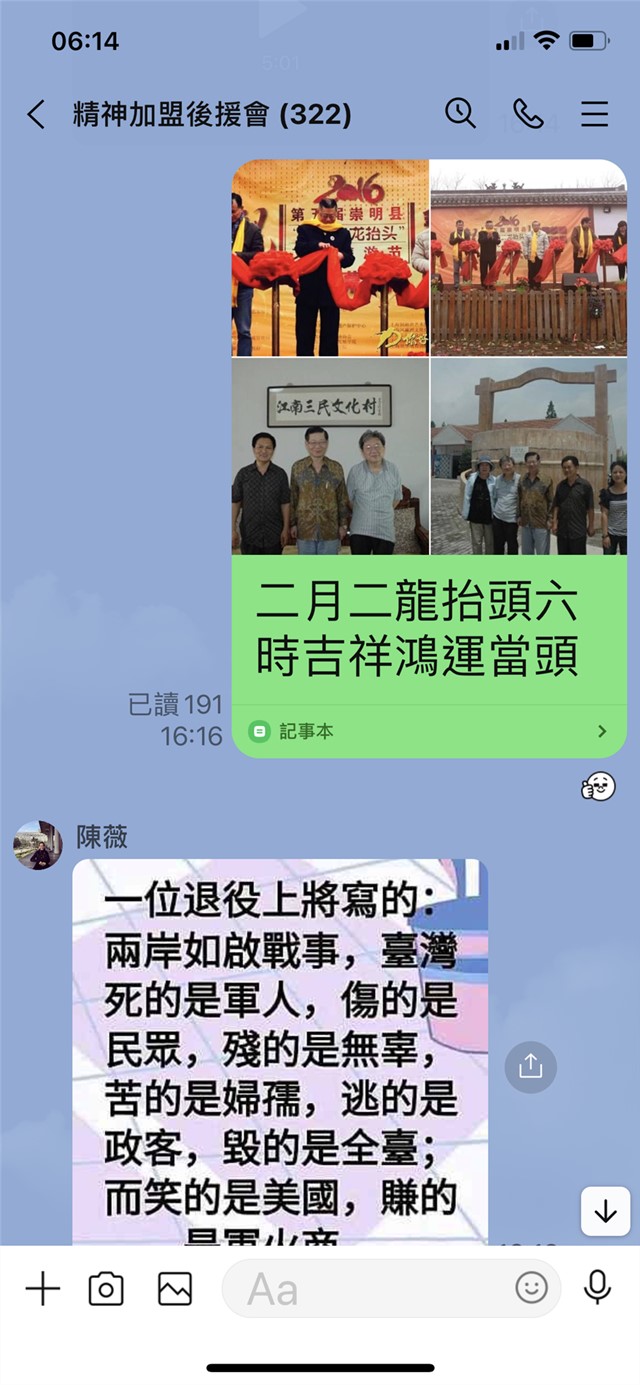Go back from the group chat
This screenshot has height=1385, width=640.
click(x=36, y=114)
